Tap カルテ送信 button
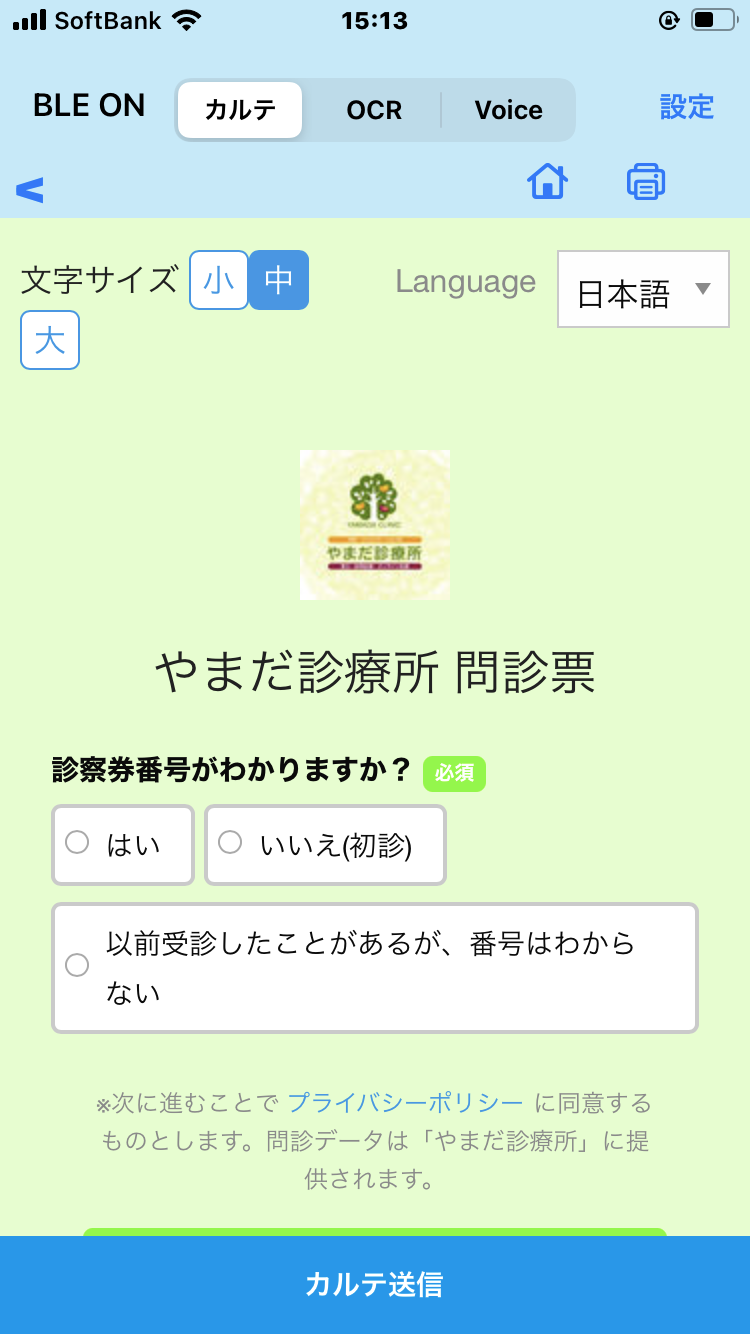Screen dimensions: 750x1334 [375, 1285]
